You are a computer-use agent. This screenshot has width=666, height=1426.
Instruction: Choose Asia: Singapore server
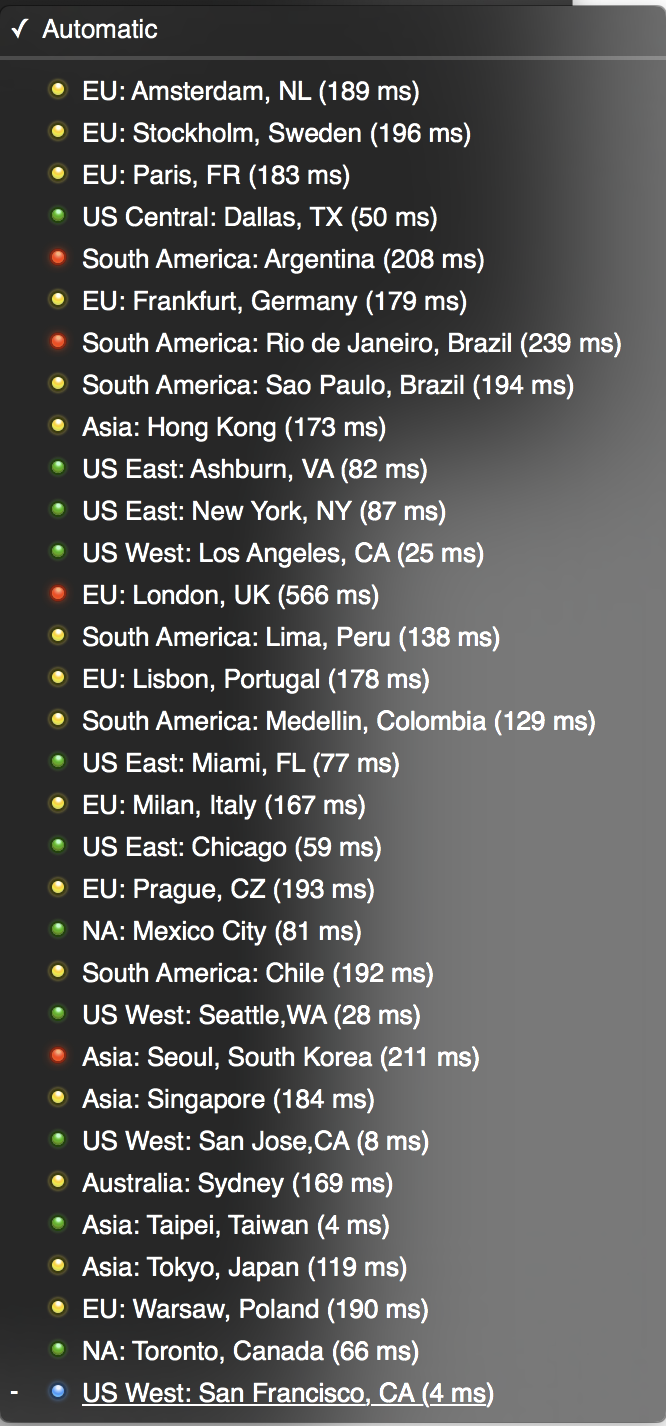click(x=333, y=1099)
